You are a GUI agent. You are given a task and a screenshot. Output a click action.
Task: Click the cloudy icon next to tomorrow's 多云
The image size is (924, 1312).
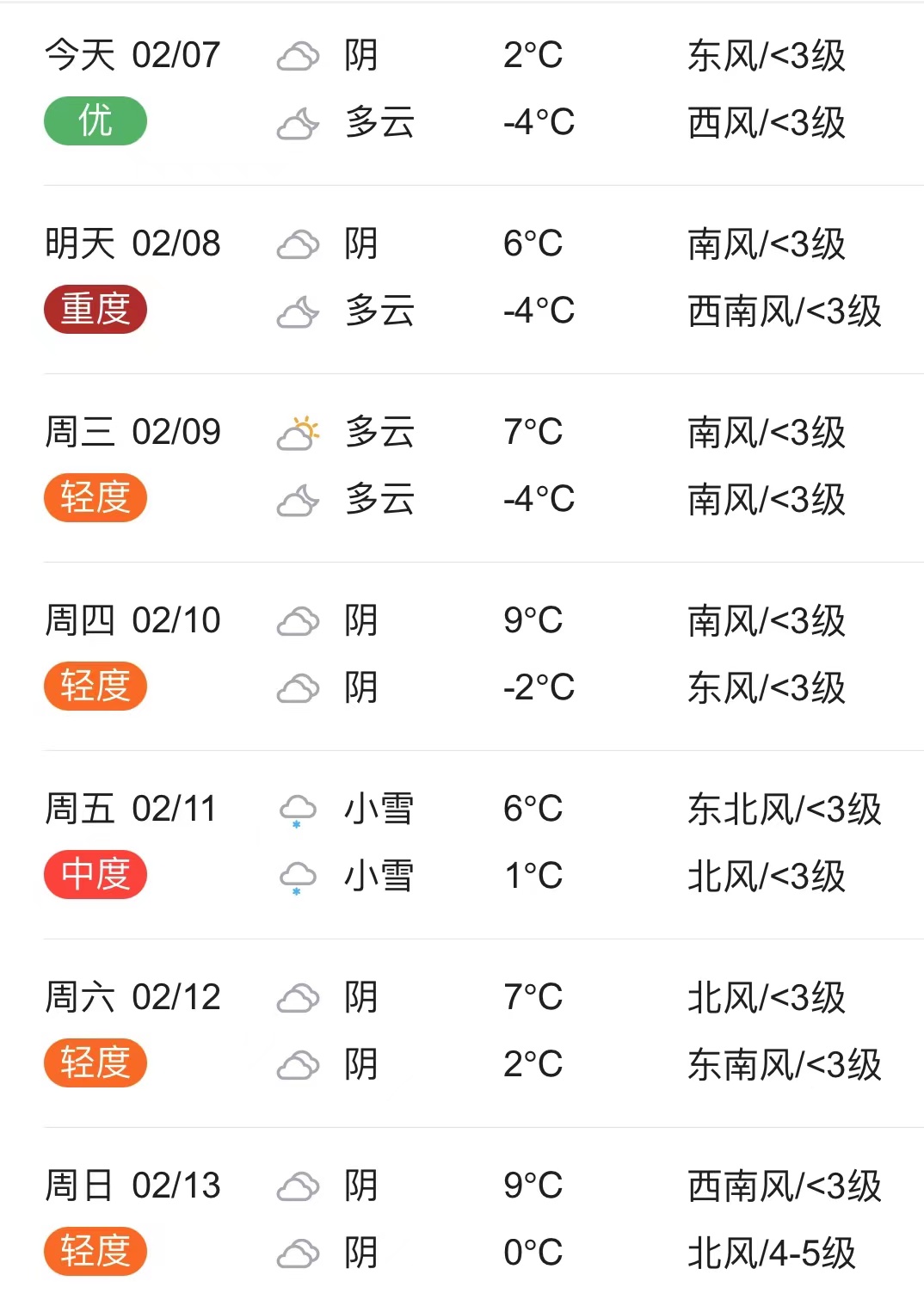click(298, 312)
